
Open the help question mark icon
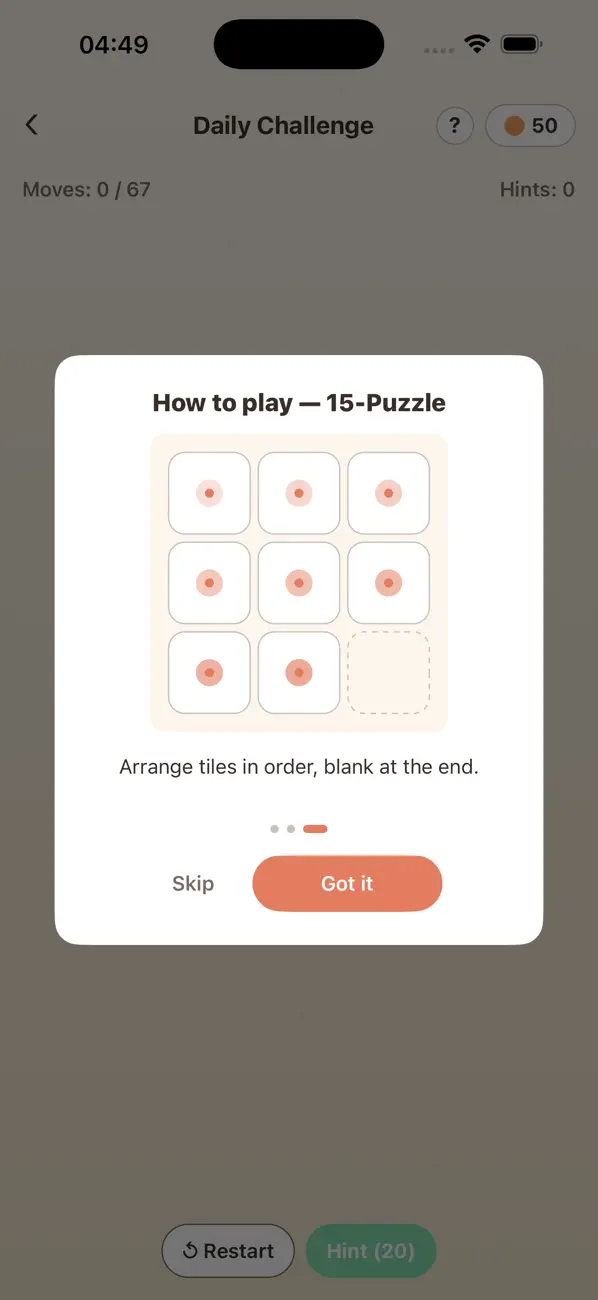(x=455, y=126)
